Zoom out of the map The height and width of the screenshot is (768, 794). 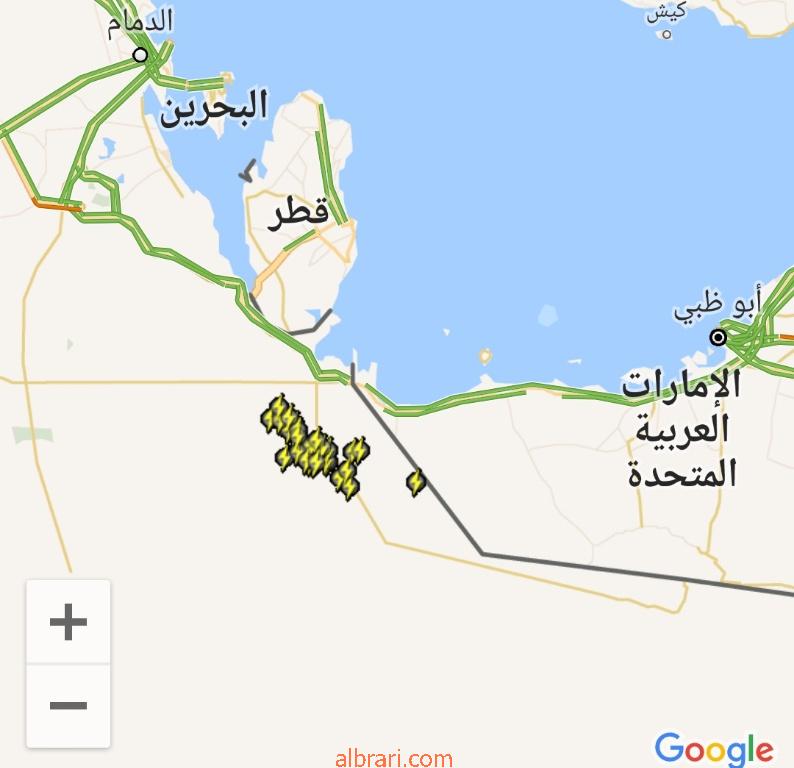click(x=68, y=706)
